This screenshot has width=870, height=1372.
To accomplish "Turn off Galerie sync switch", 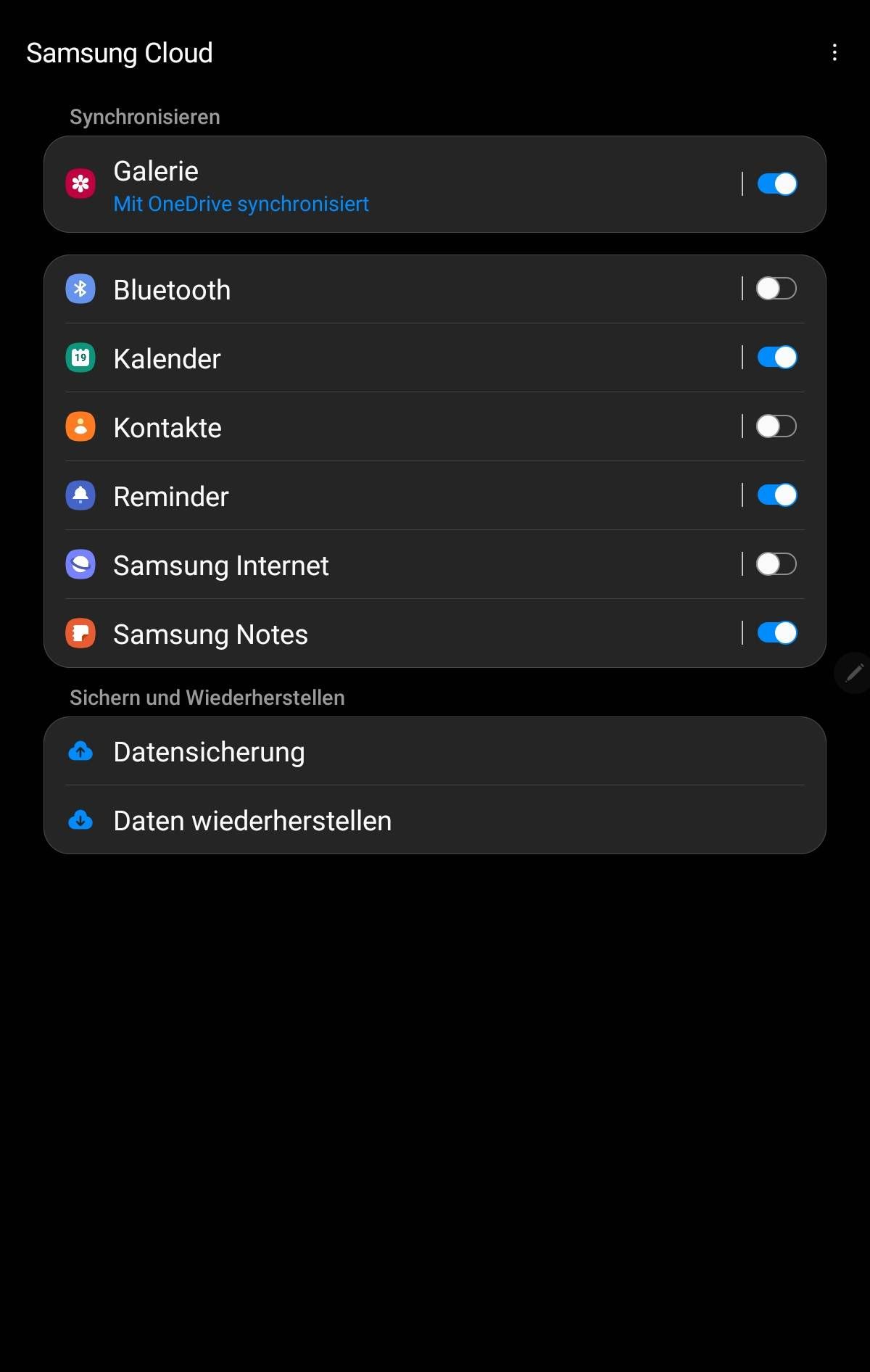I will point(776,184).
